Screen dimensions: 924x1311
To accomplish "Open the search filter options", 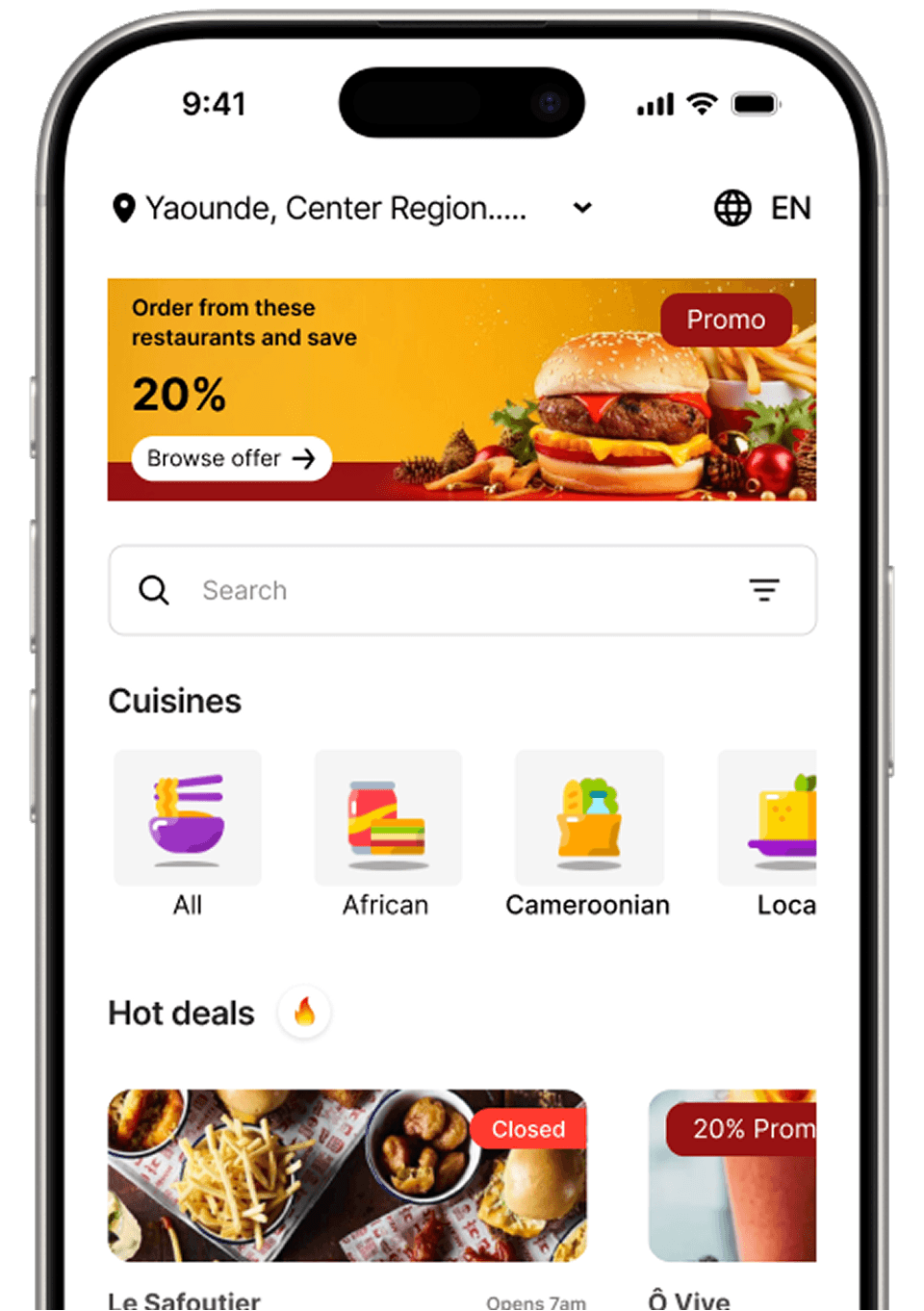I will 764,590.
